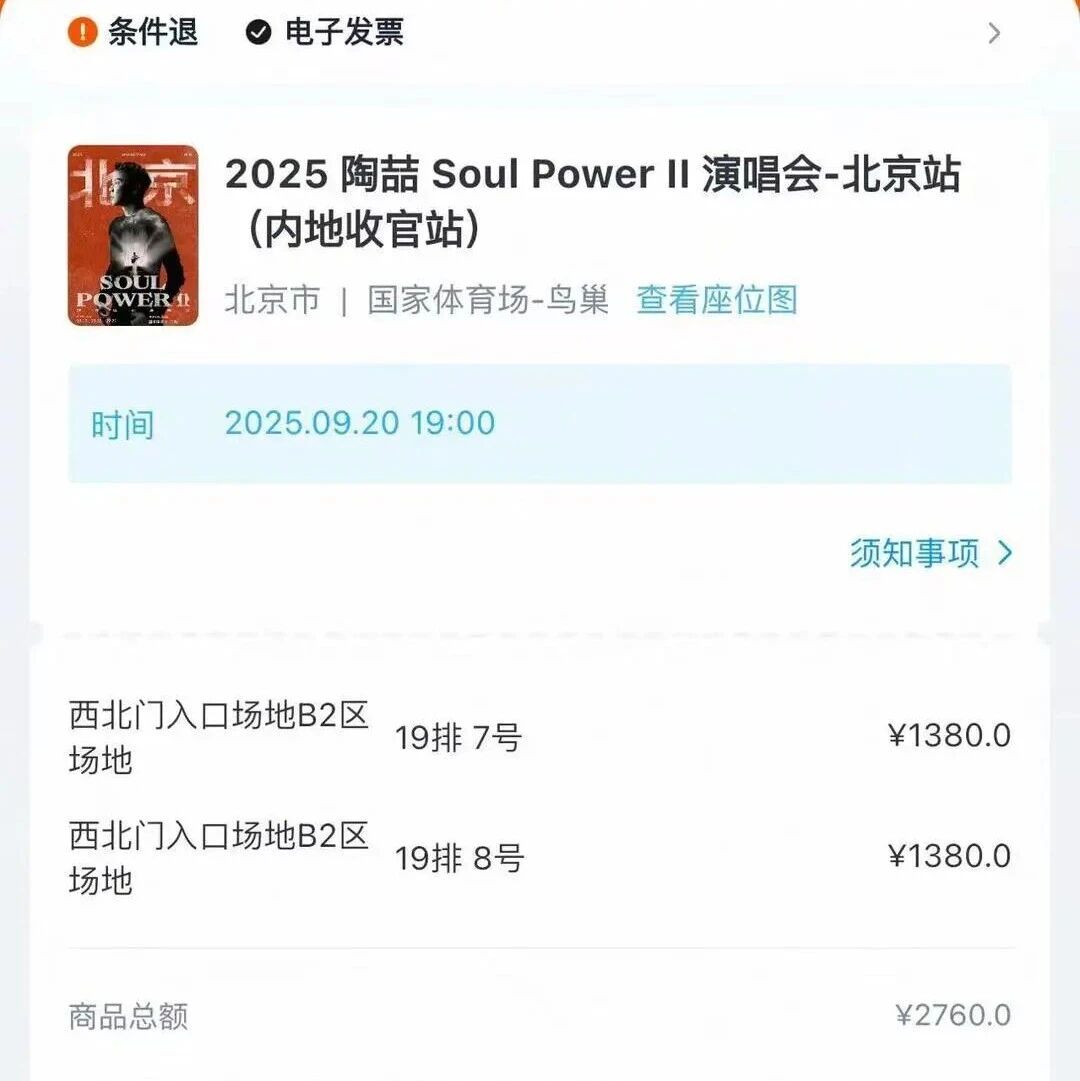
Task: Click the 电子发票 checkmark icon
Action: (x=259, y=33)
